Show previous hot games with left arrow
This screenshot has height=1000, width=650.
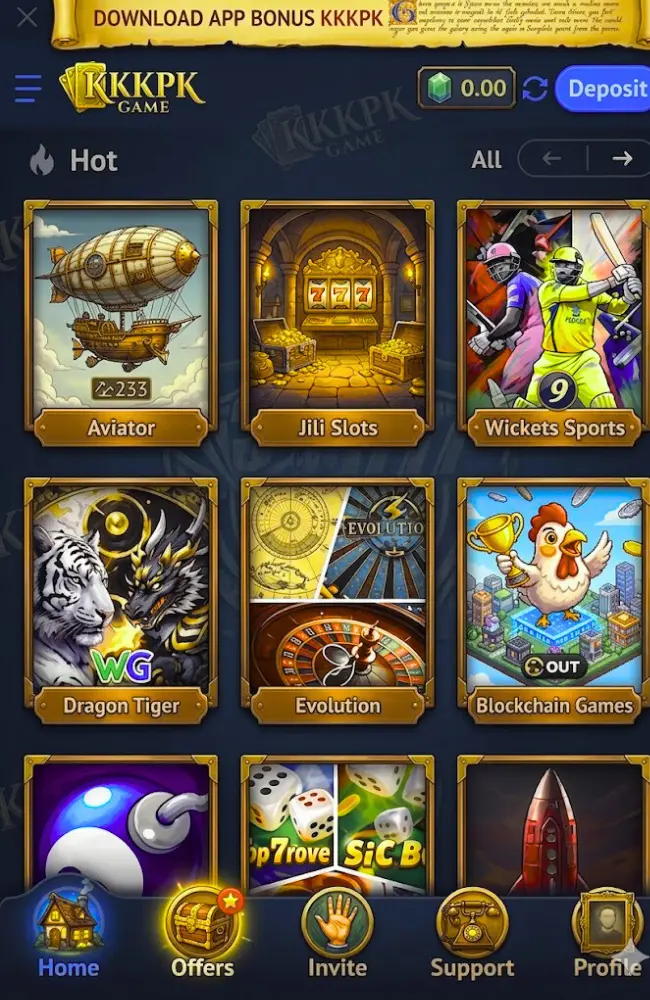[x=552, y=159]
